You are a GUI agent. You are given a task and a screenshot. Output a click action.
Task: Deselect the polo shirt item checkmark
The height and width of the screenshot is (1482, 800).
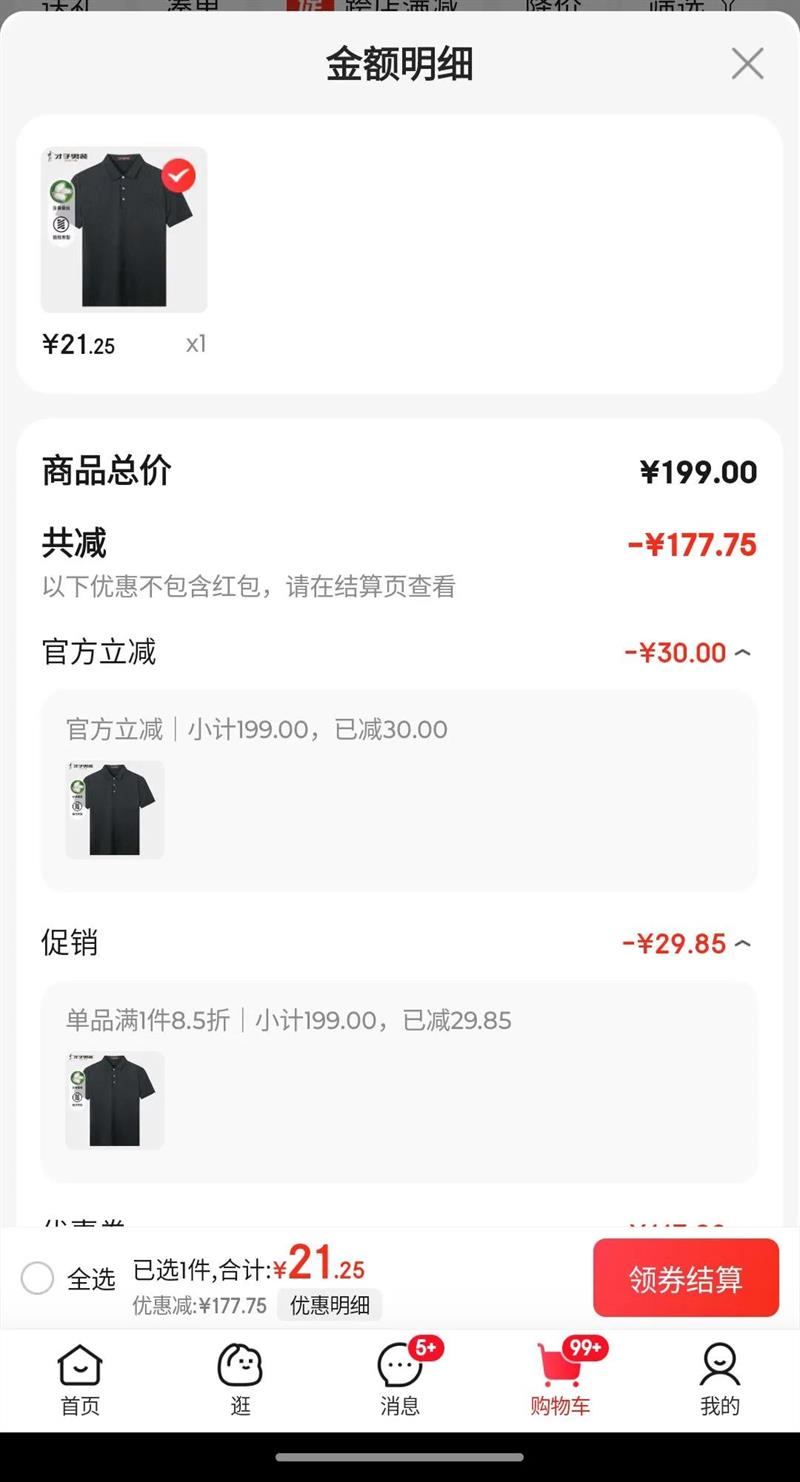(x=178, y=176)
